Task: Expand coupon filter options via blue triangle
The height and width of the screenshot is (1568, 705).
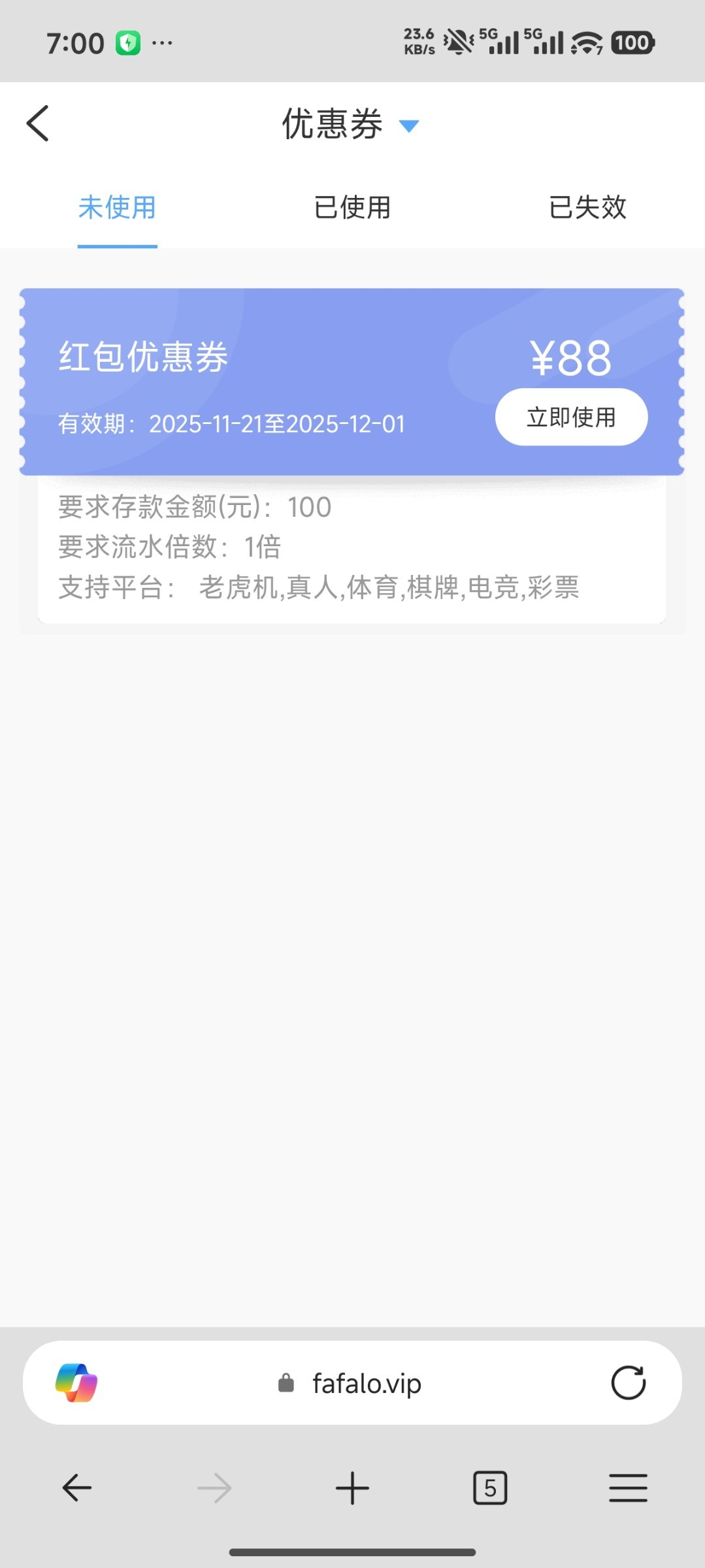Action: pos(410,125)
